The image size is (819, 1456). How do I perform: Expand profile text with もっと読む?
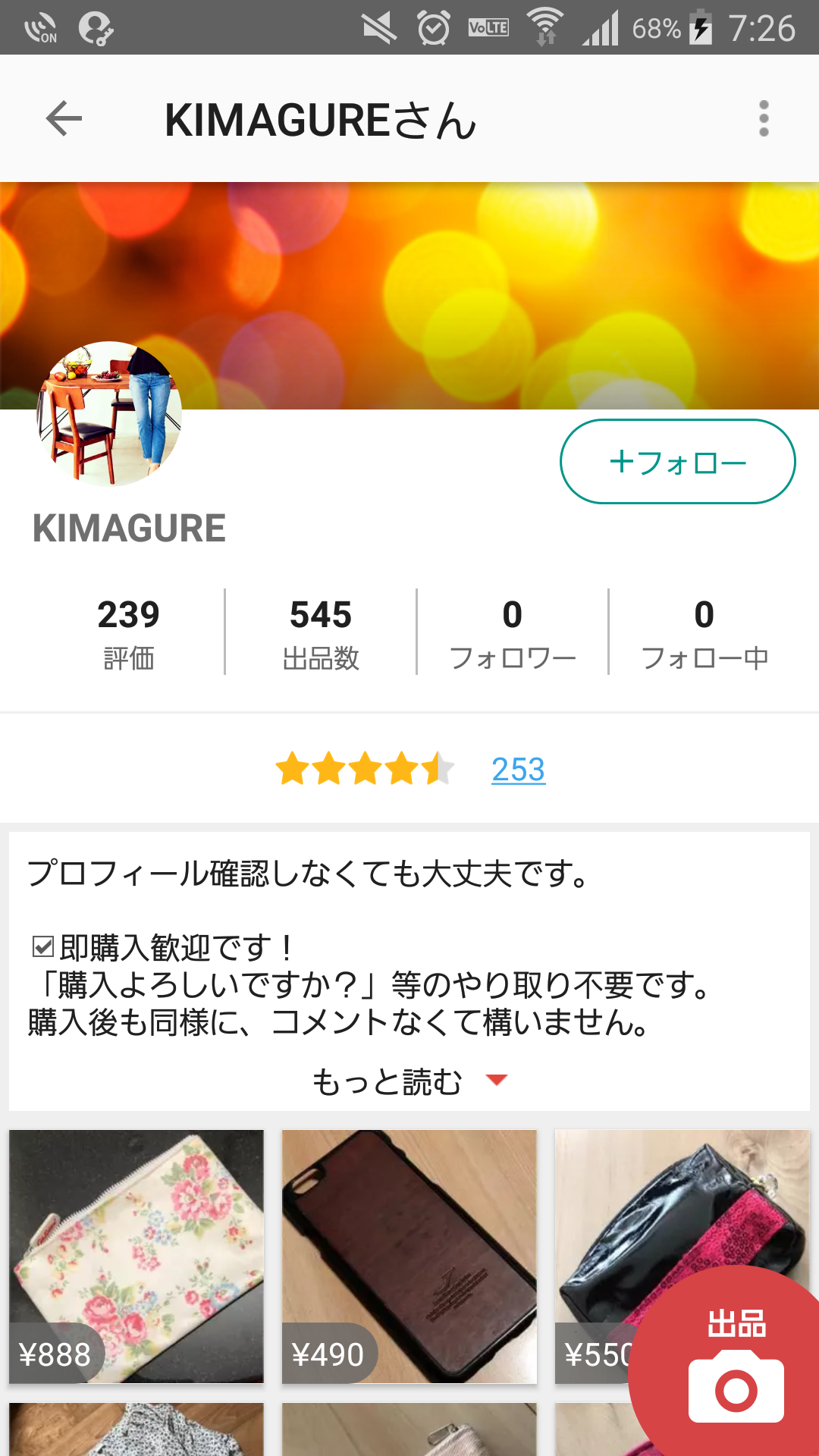[409, 1081]
